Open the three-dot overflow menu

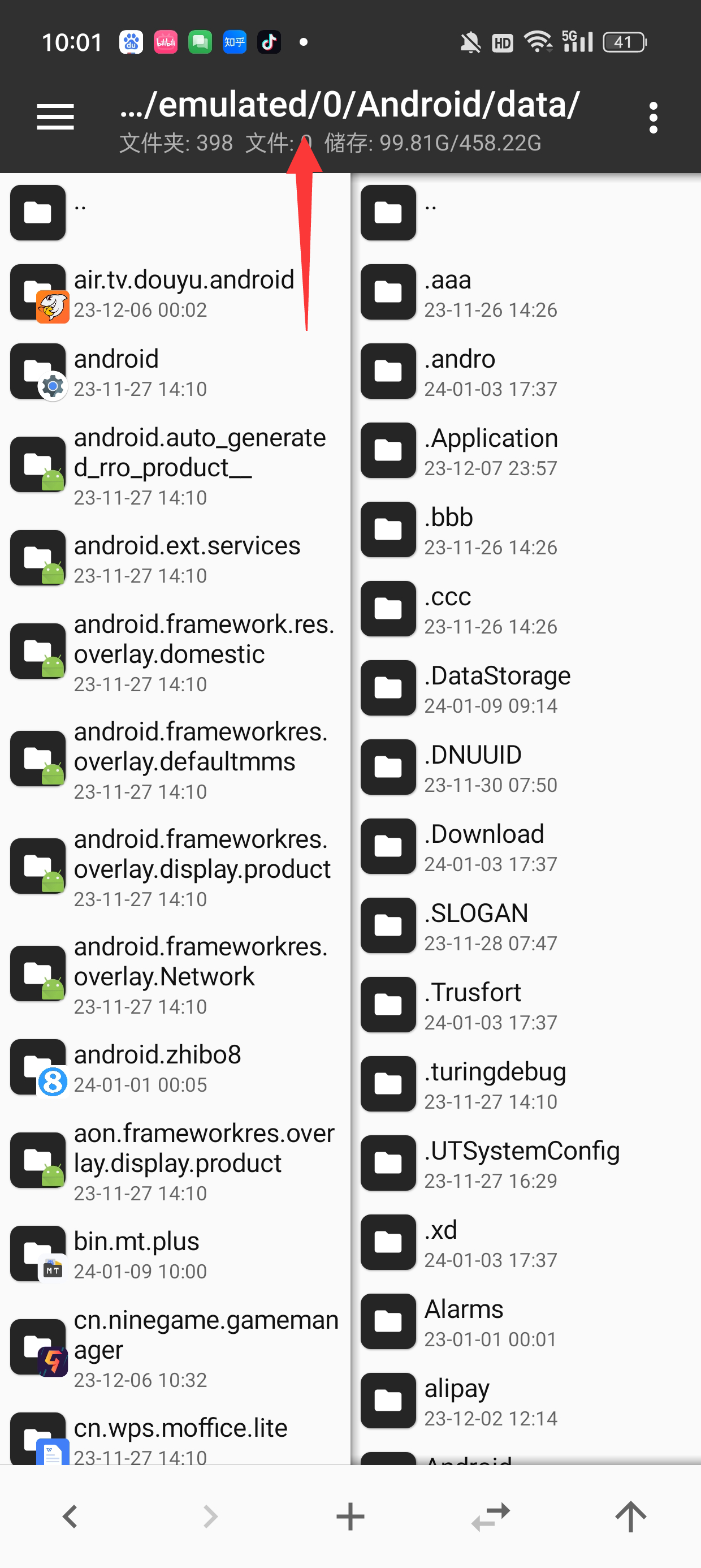tap(653, 118)
